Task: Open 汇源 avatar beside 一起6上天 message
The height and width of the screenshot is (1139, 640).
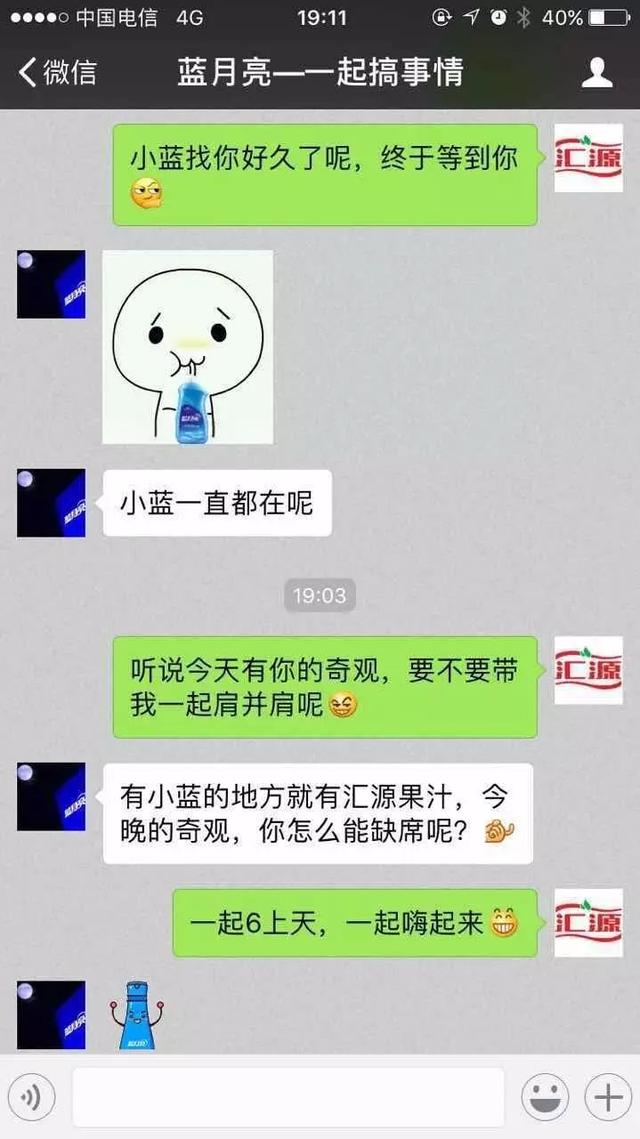Action: click(x=588, y=922)
